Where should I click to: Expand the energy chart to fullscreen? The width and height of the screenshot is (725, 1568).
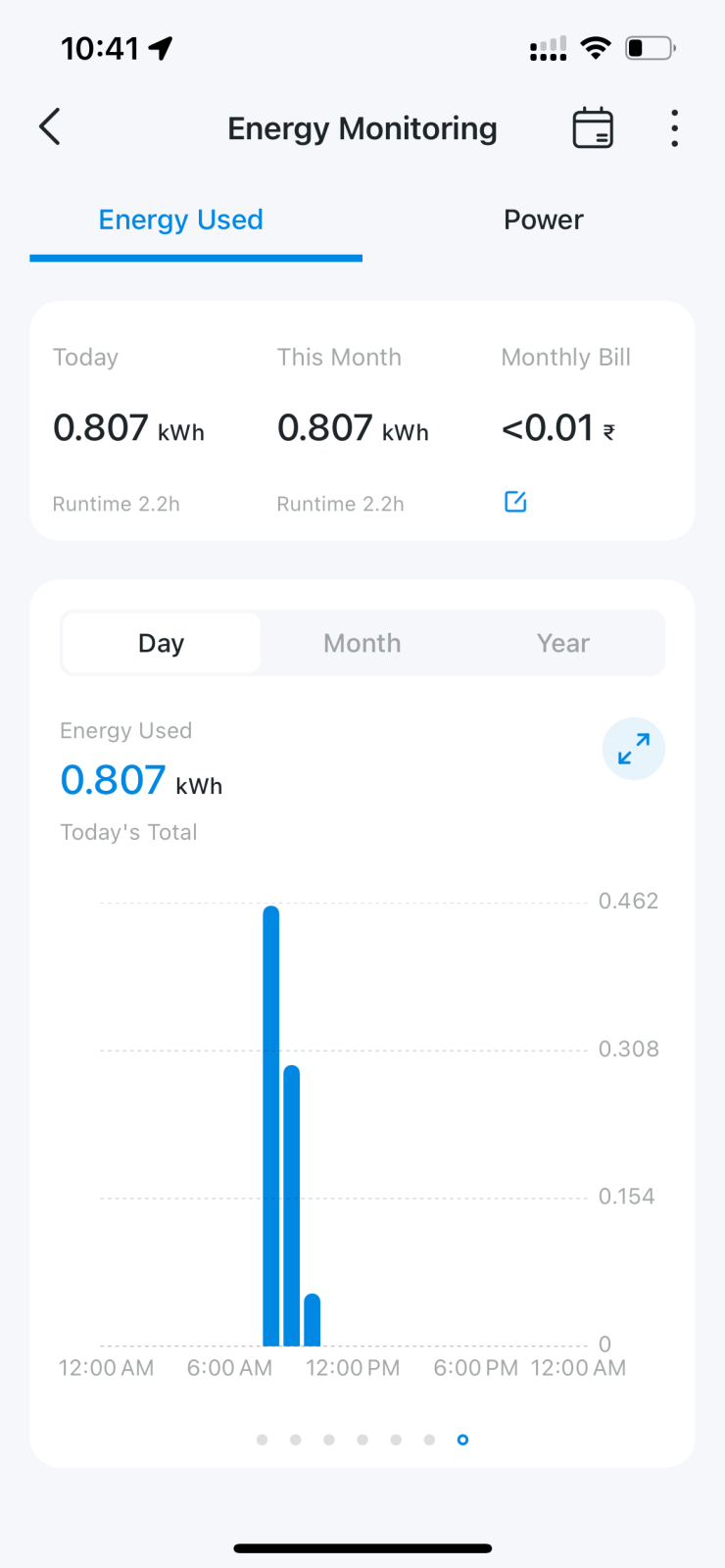(x=634, y=749)
